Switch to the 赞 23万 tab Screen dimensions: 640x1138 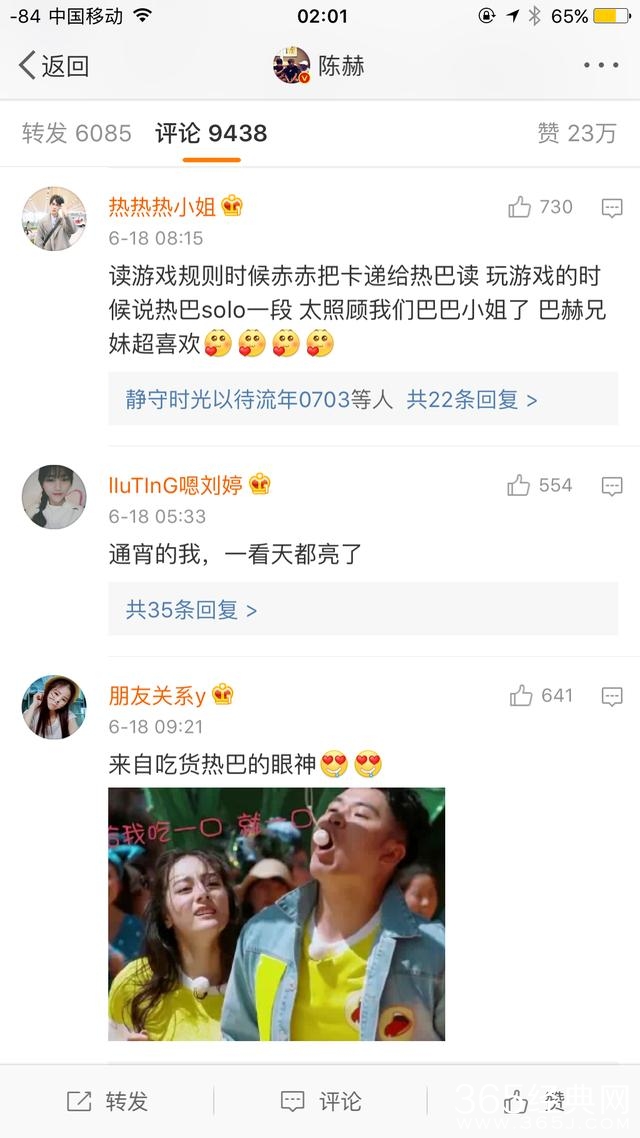coord(577,133)
